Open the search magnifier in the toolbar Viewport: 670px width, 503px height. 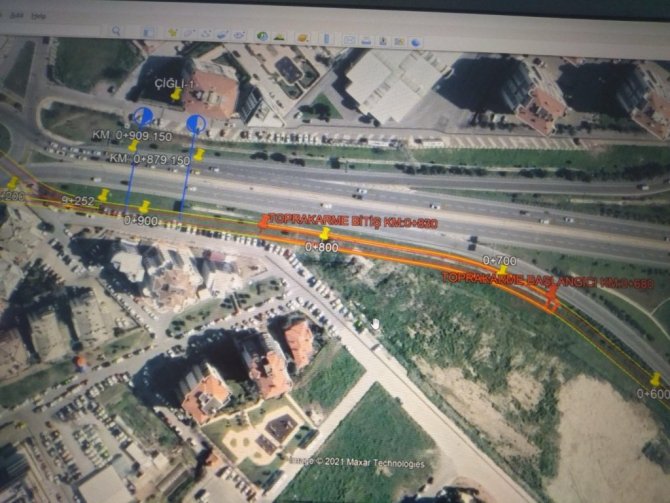point(116,31)
